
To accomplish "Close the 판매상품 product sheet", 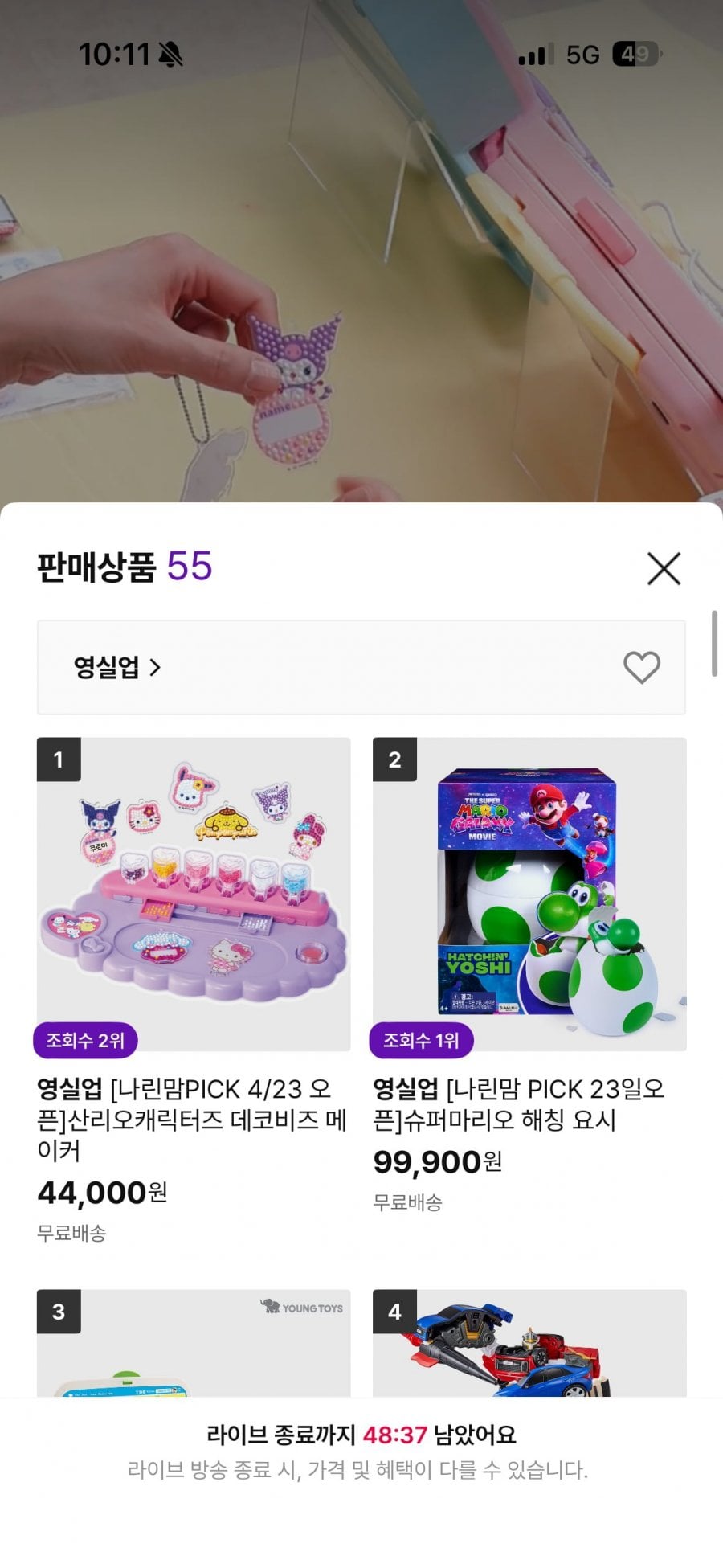I will (664, 569).
